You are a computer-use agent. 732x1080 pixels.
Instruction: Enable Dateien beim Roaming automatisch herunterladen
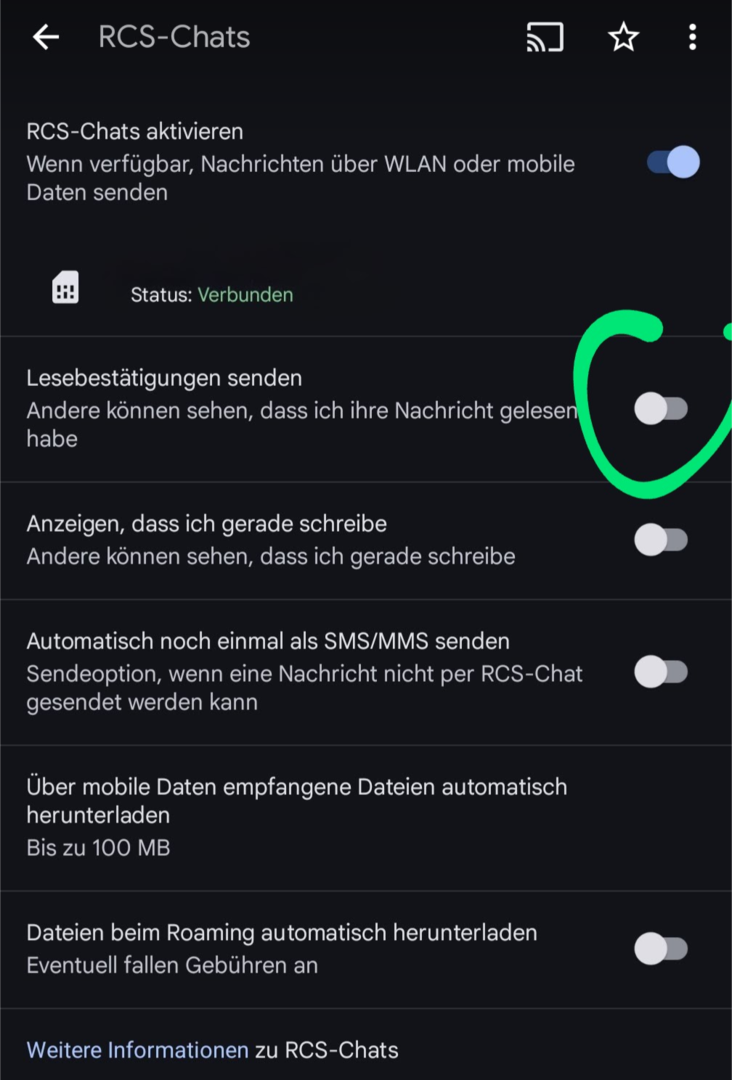(661, 948)
